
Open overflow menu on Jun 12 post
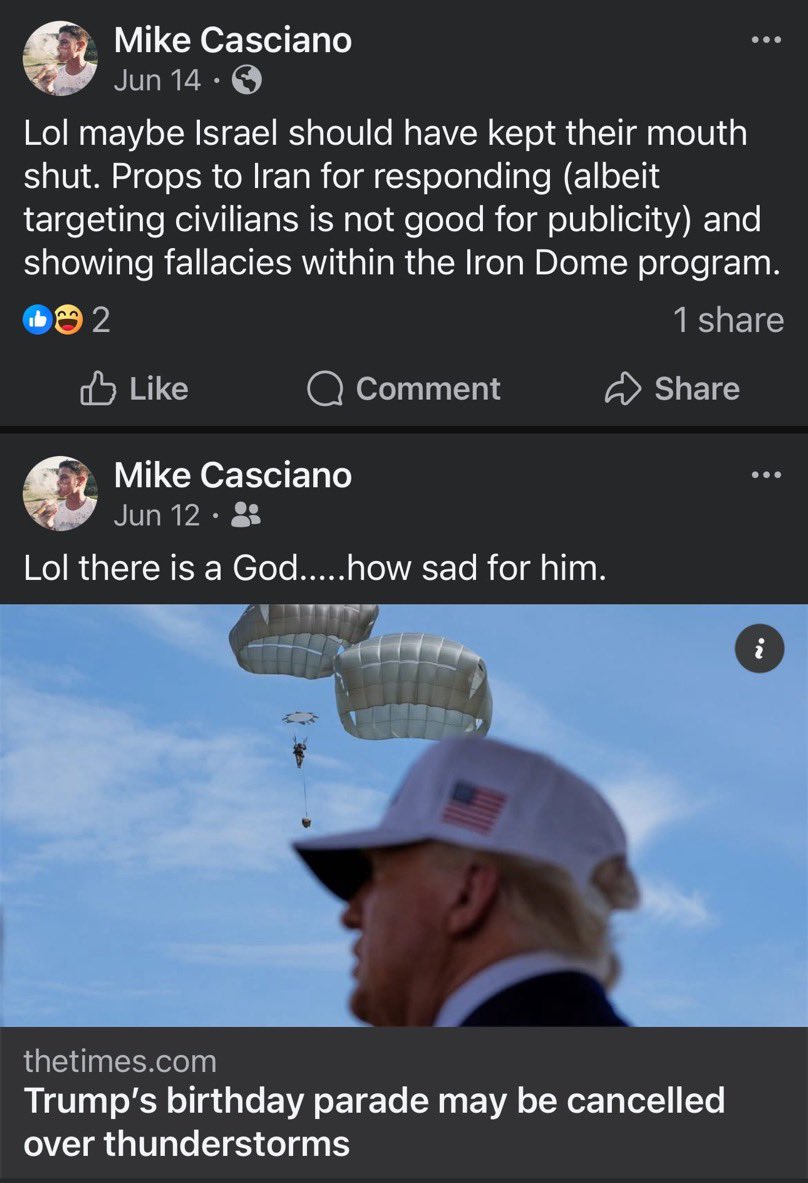pyautogui.click(x=764, y=475)
